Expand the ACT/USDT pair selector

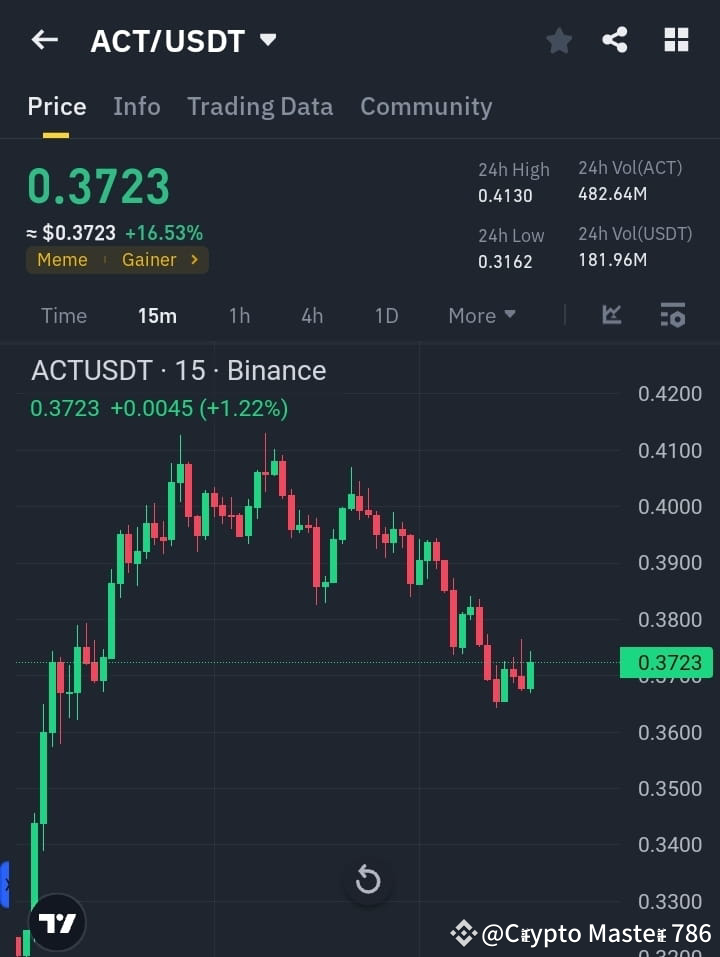tap(267, 41)
